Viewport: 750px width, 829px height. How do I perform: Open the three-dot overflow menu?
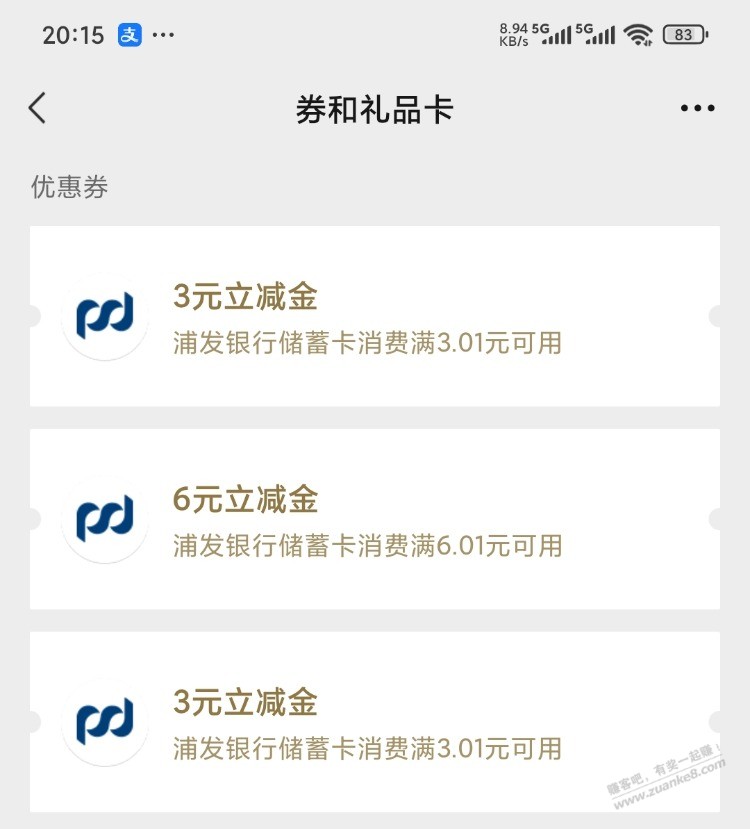[x=697, y=109]
